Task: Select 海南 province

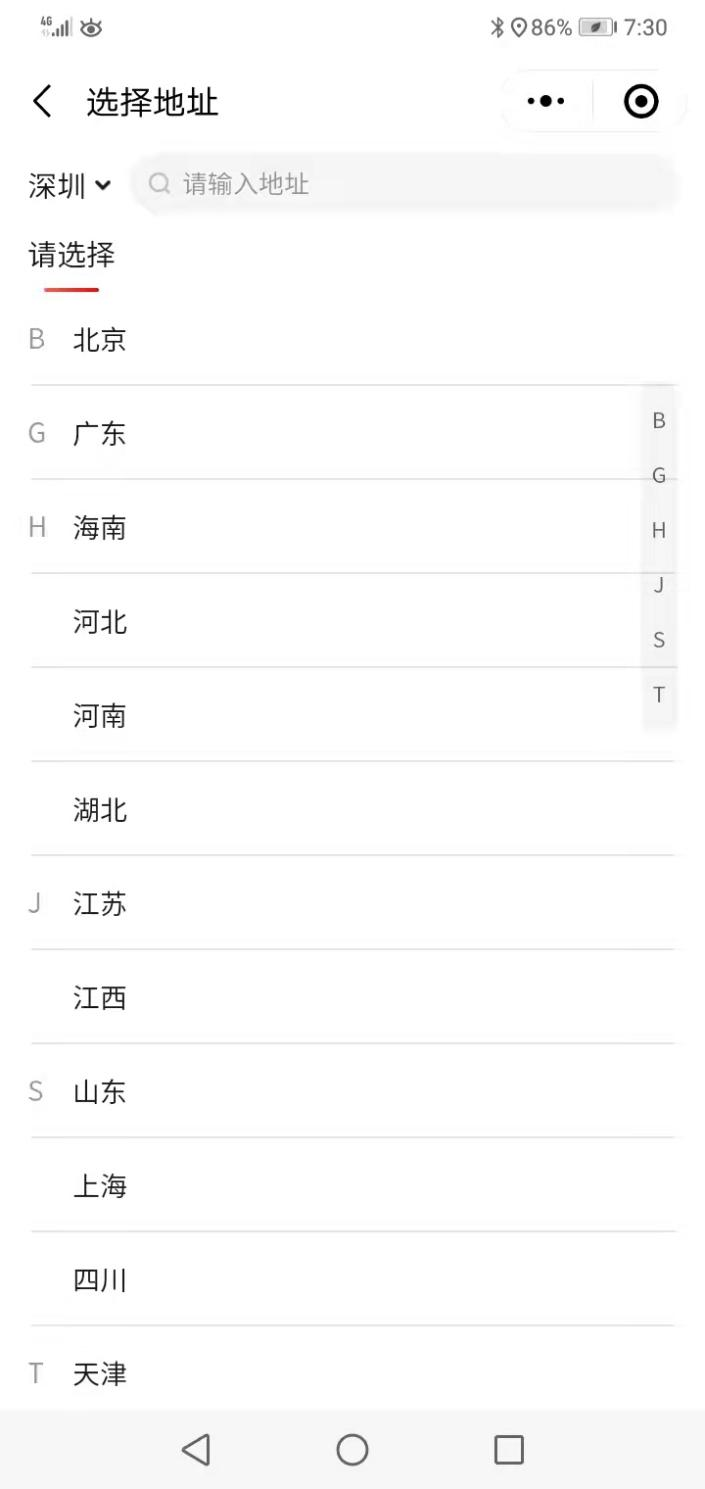Action: point(100,528)
